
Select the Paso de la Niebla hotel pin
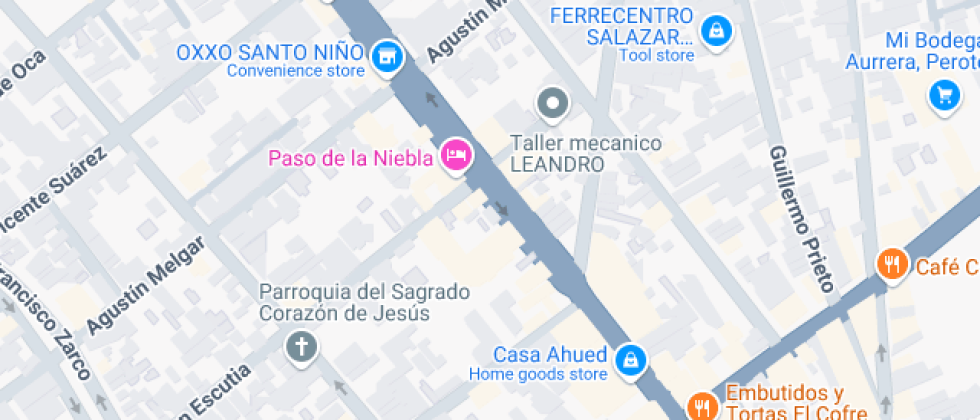click(457, 156)
